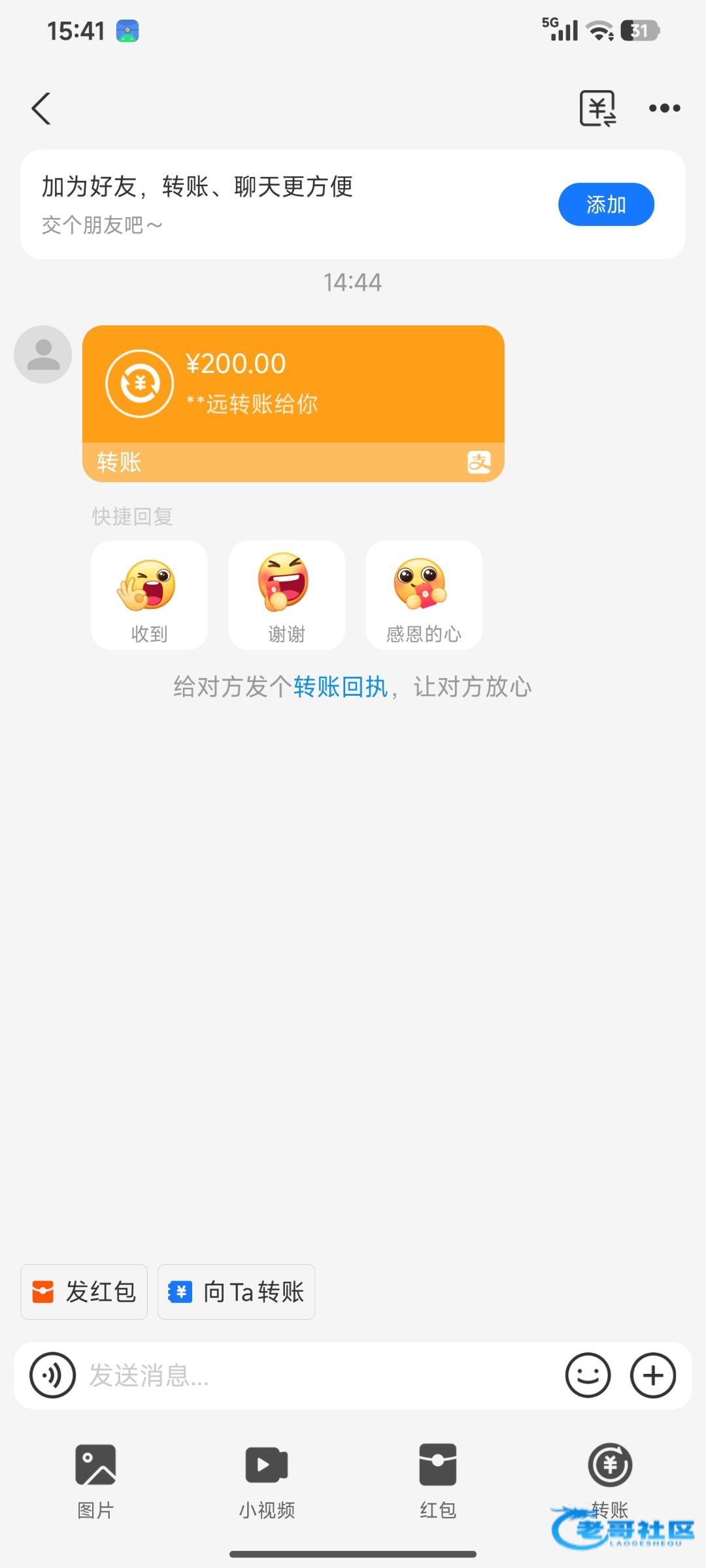Screen dimensions: 706x1568
Task: View the sender's avatar profile
Action: click(x=43, y=354)
